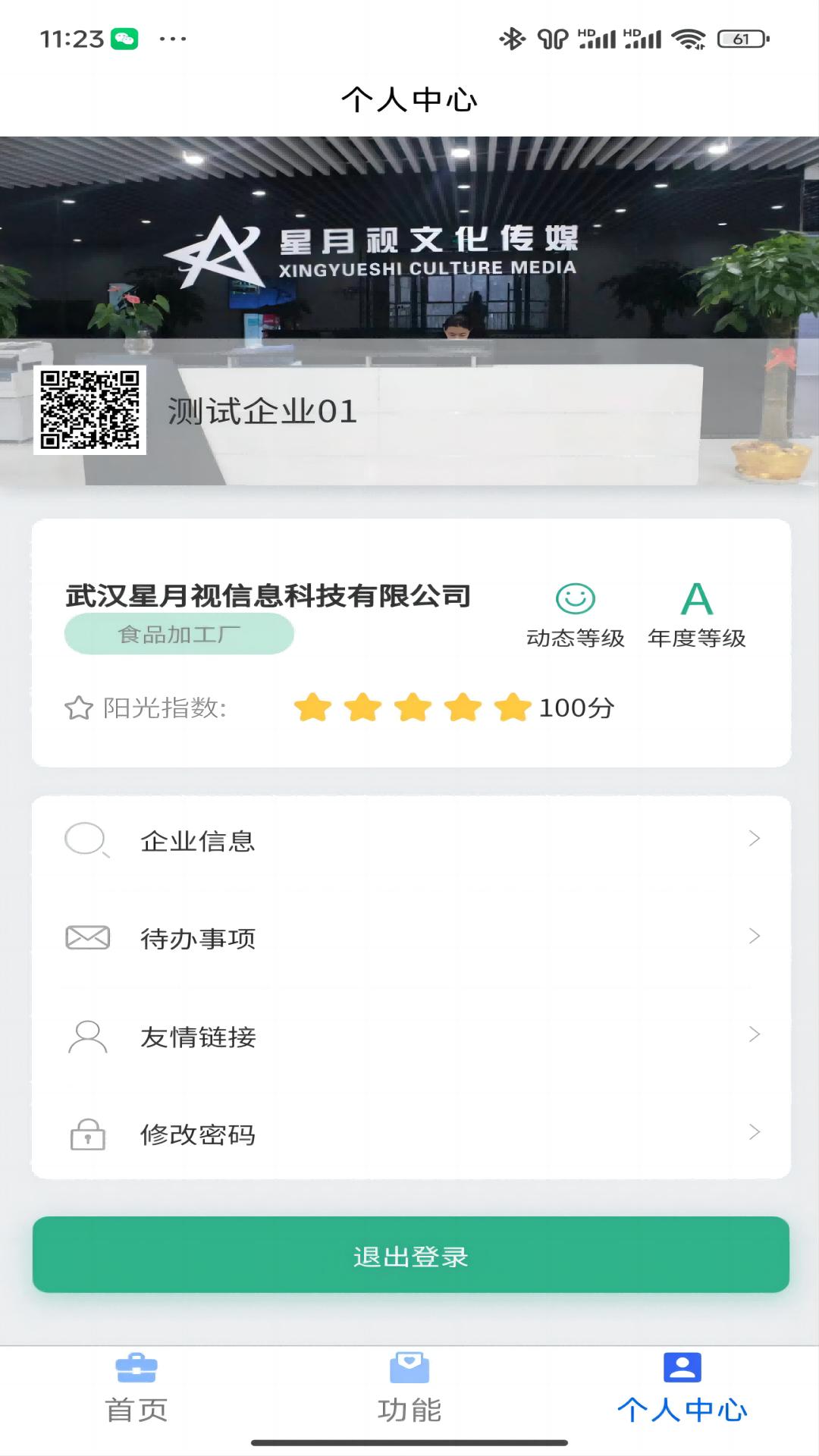Open 修改密码 to change password
Image resolution: width=819 pixels, height=1456 pixels.
coord(409,1134)
